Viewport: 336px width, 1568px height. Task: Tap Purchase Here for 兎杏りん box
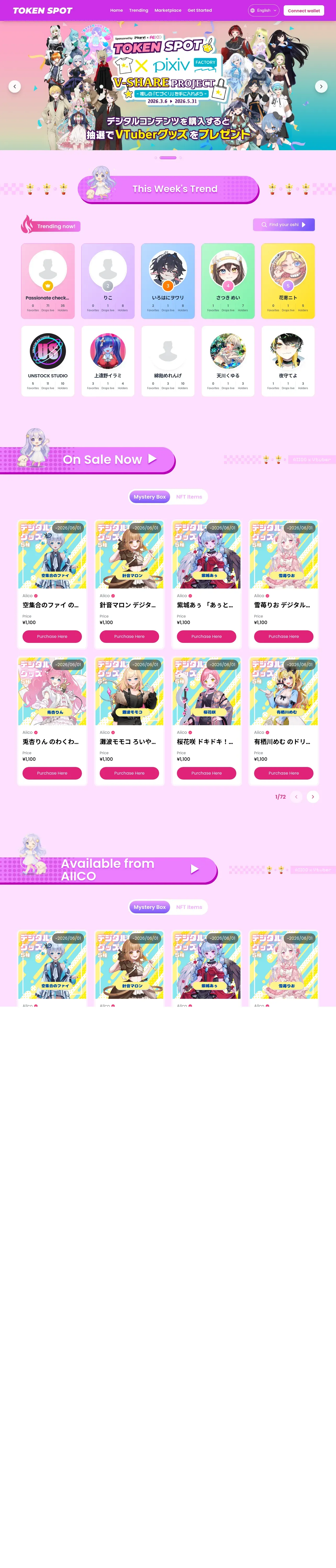[52, 773]
